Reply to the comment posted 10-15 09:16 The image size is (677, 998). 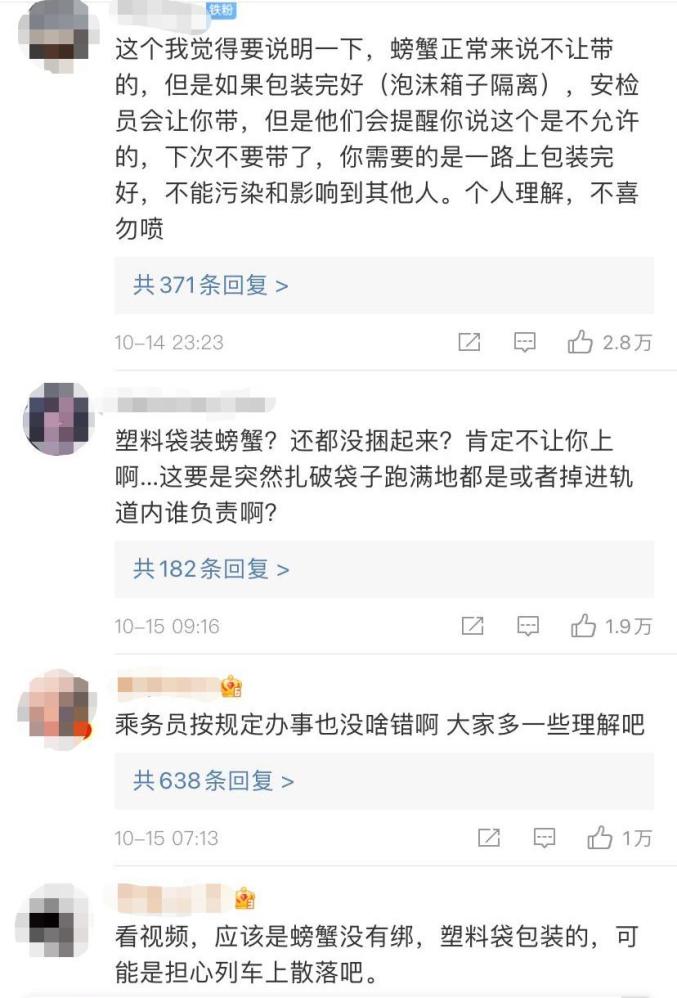(527, 626)
